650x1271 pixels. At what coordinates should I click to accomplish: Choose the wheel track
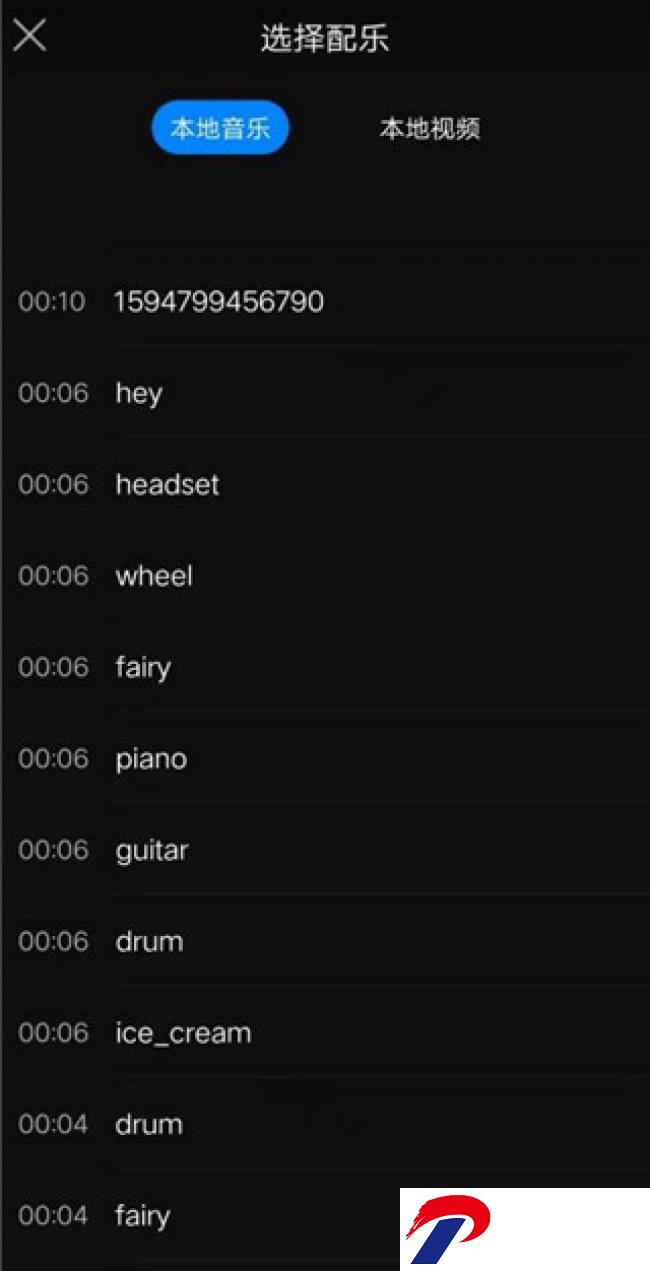[325, 576]
